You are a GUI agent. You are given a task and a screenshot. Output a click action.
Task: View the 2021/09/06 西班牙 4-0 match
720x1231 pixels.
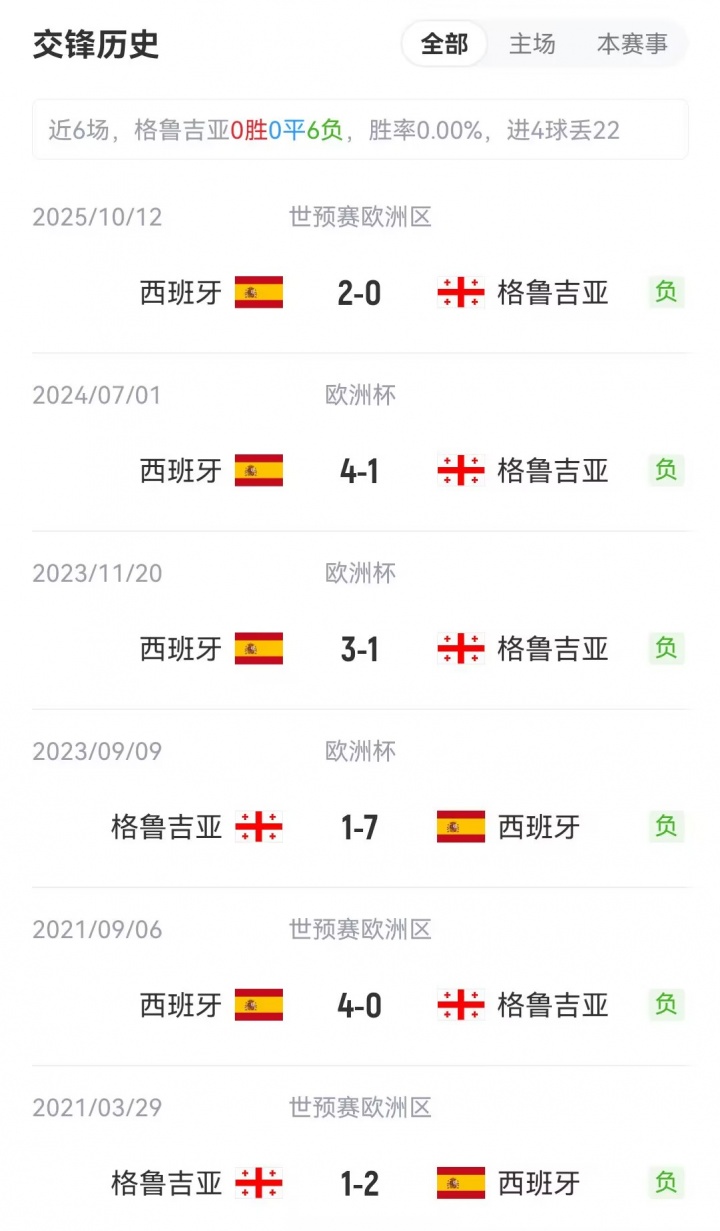click(360, 1005)
